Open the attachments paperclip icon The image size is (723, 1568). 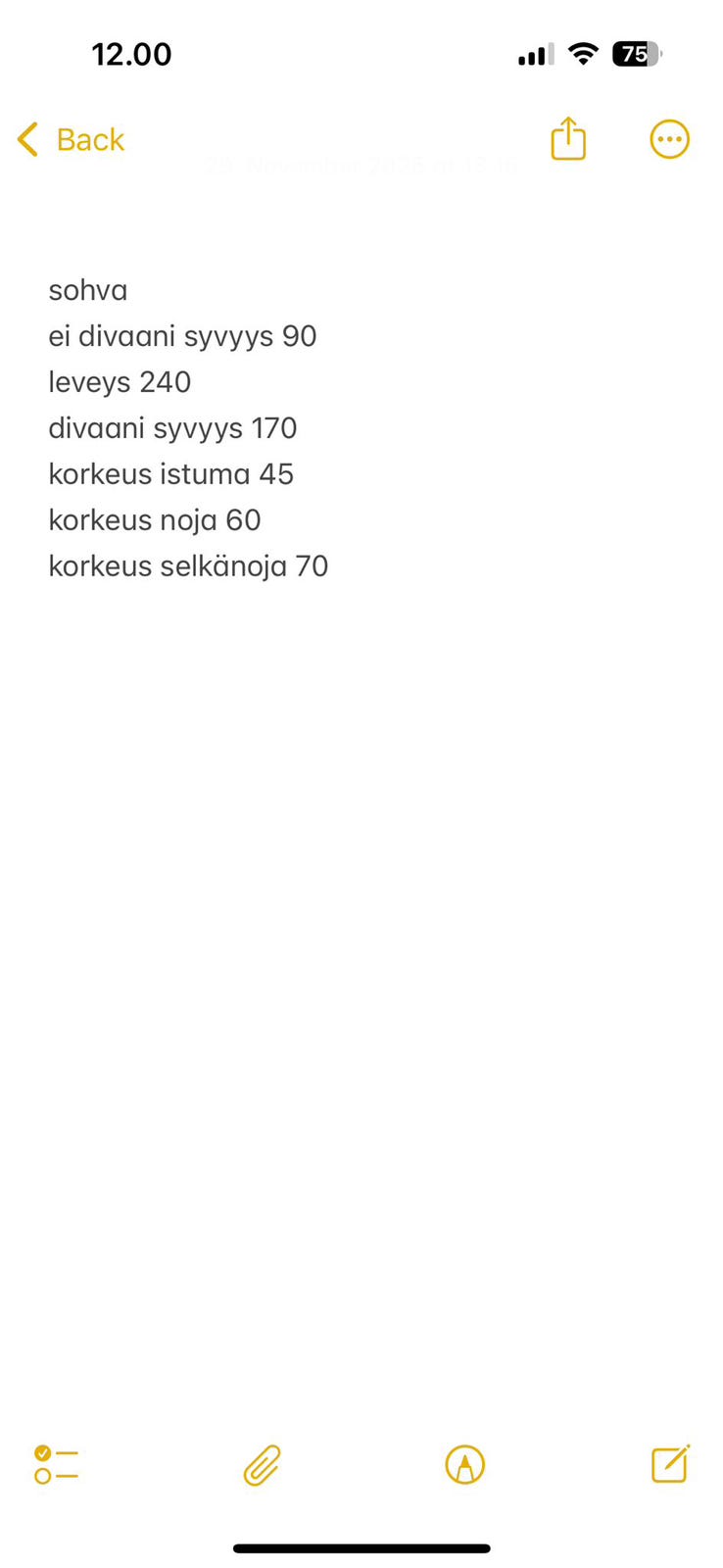point(260,1465)
